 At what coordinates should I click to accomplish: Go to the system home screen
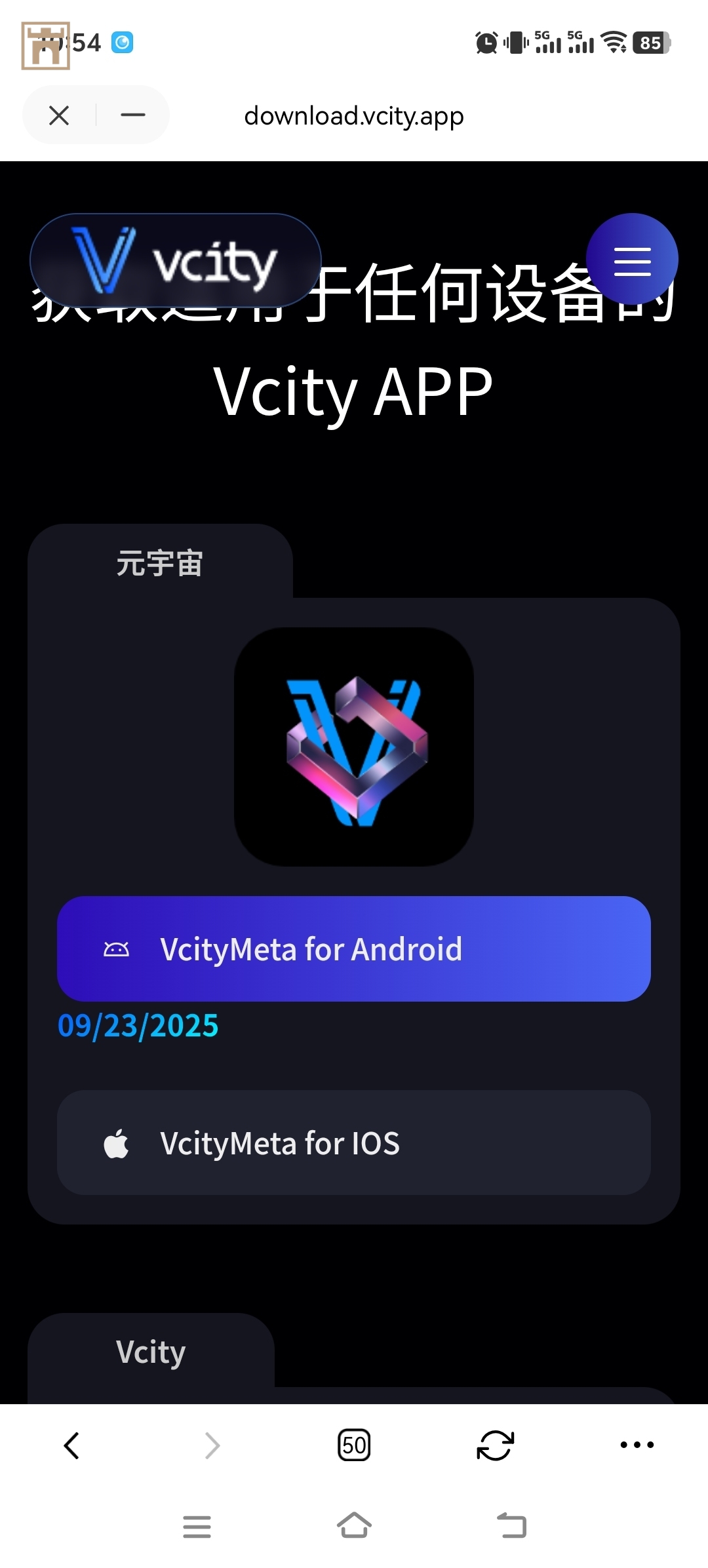tap(354, 1525)
